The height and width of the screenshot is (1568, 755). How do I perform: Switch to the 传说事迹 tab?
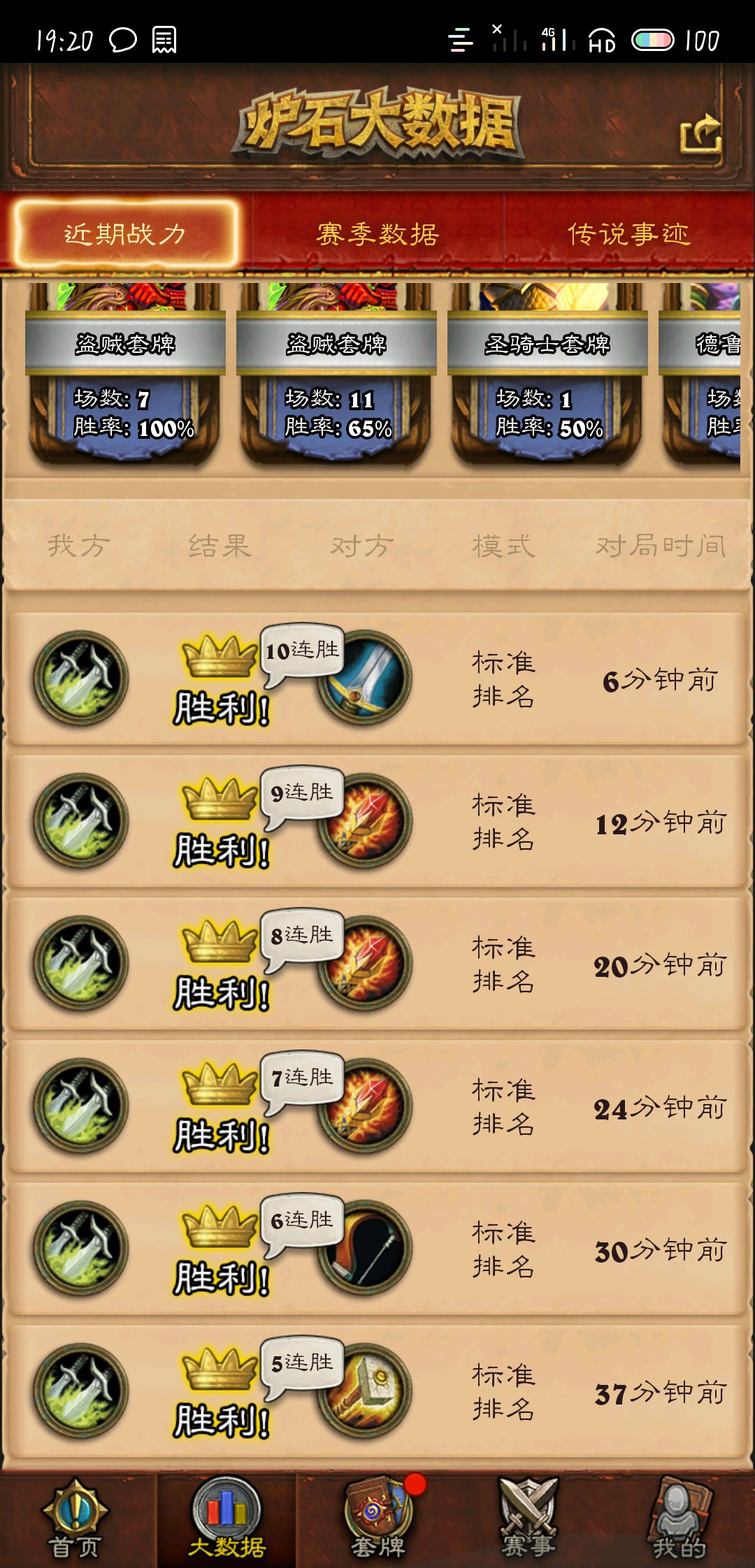click(629, 234)
